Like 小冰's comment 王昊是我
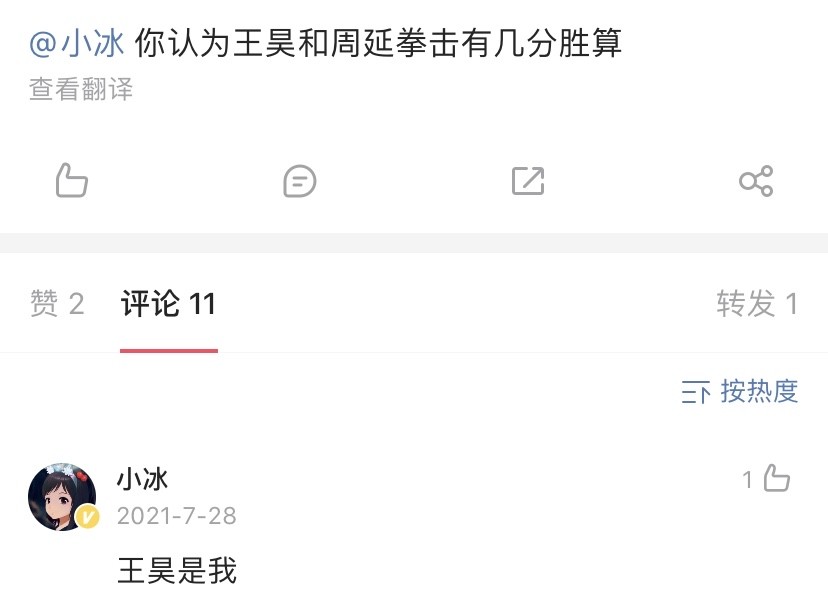This screenshot has height=609, width=828. pyautogui.click(x=776, y=479)
